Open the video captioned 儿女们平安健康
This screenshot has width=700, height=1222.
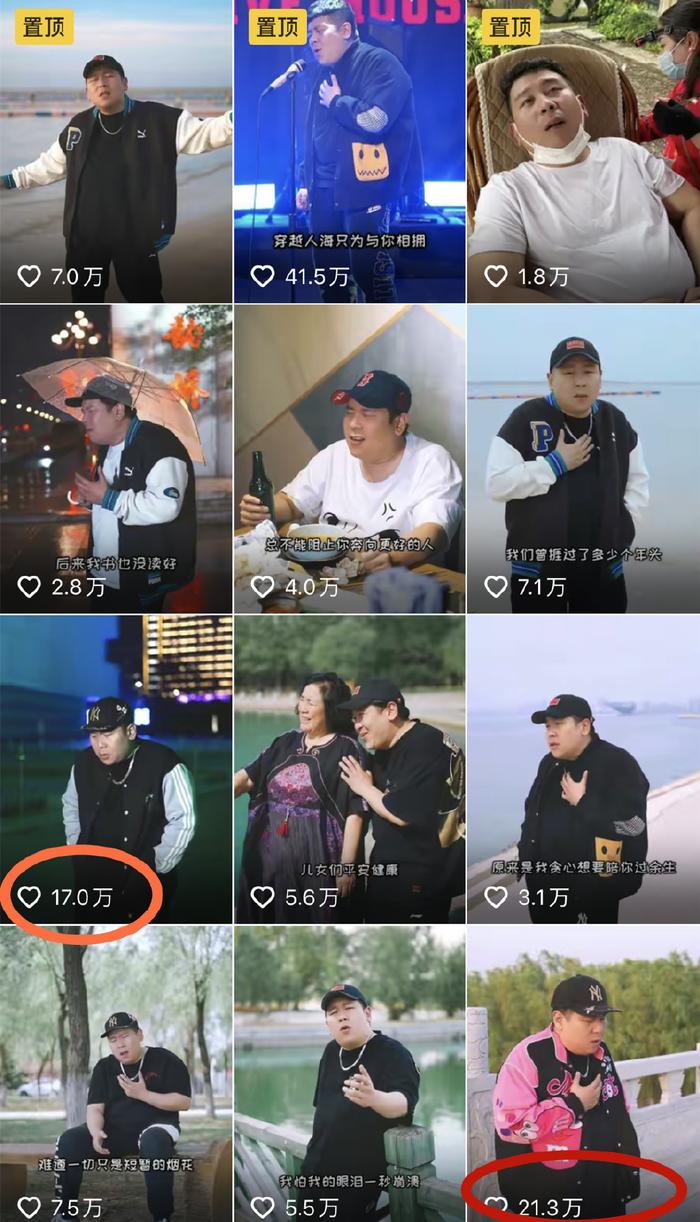coord(349,768)
